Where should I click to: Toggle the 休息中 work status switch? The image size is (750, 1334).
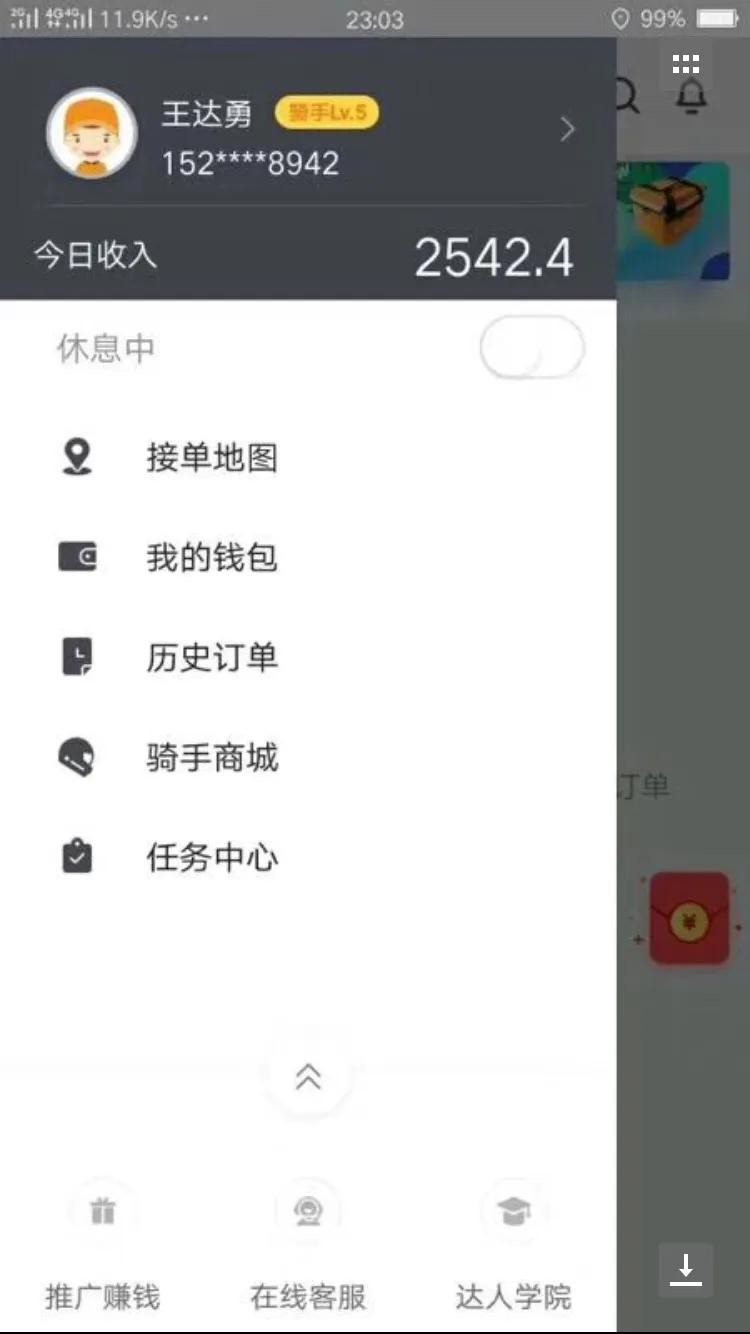point(531,348)
